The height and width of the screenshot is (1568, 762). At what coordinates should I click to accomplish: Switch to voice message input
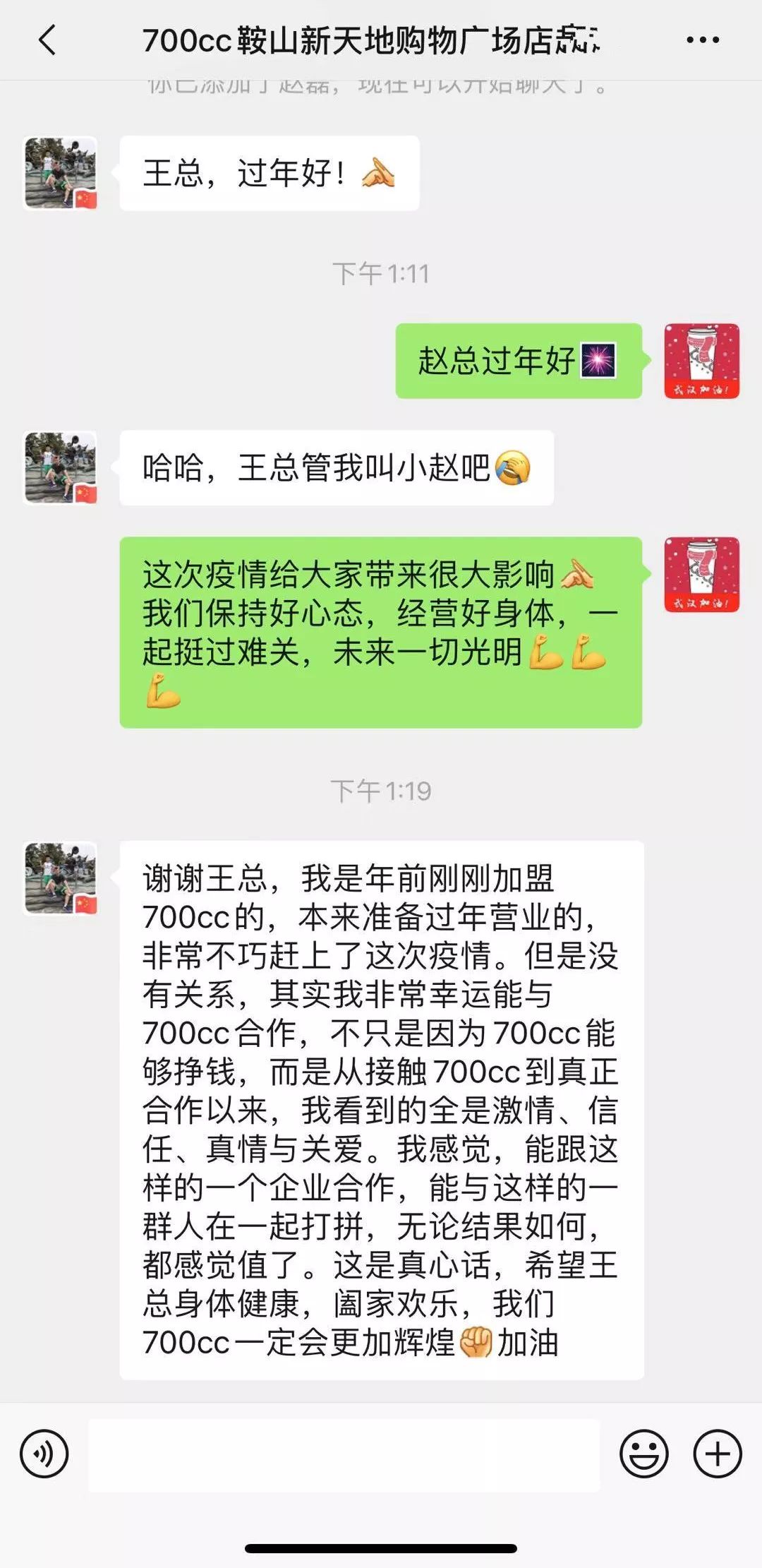(x=44, y=1454)
